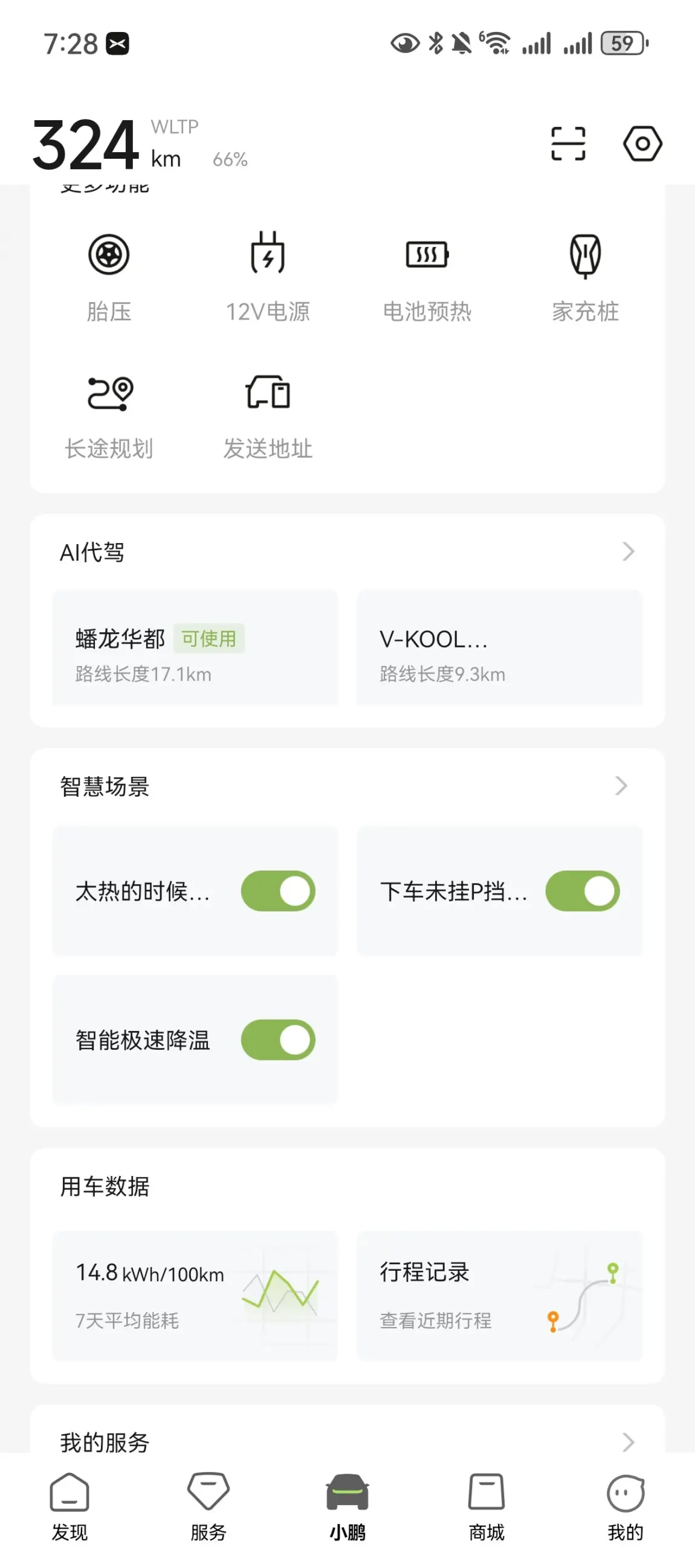Toggle off the 太热的时候 scene
Screen dimensions: 695x1568
tap(278, 890)
